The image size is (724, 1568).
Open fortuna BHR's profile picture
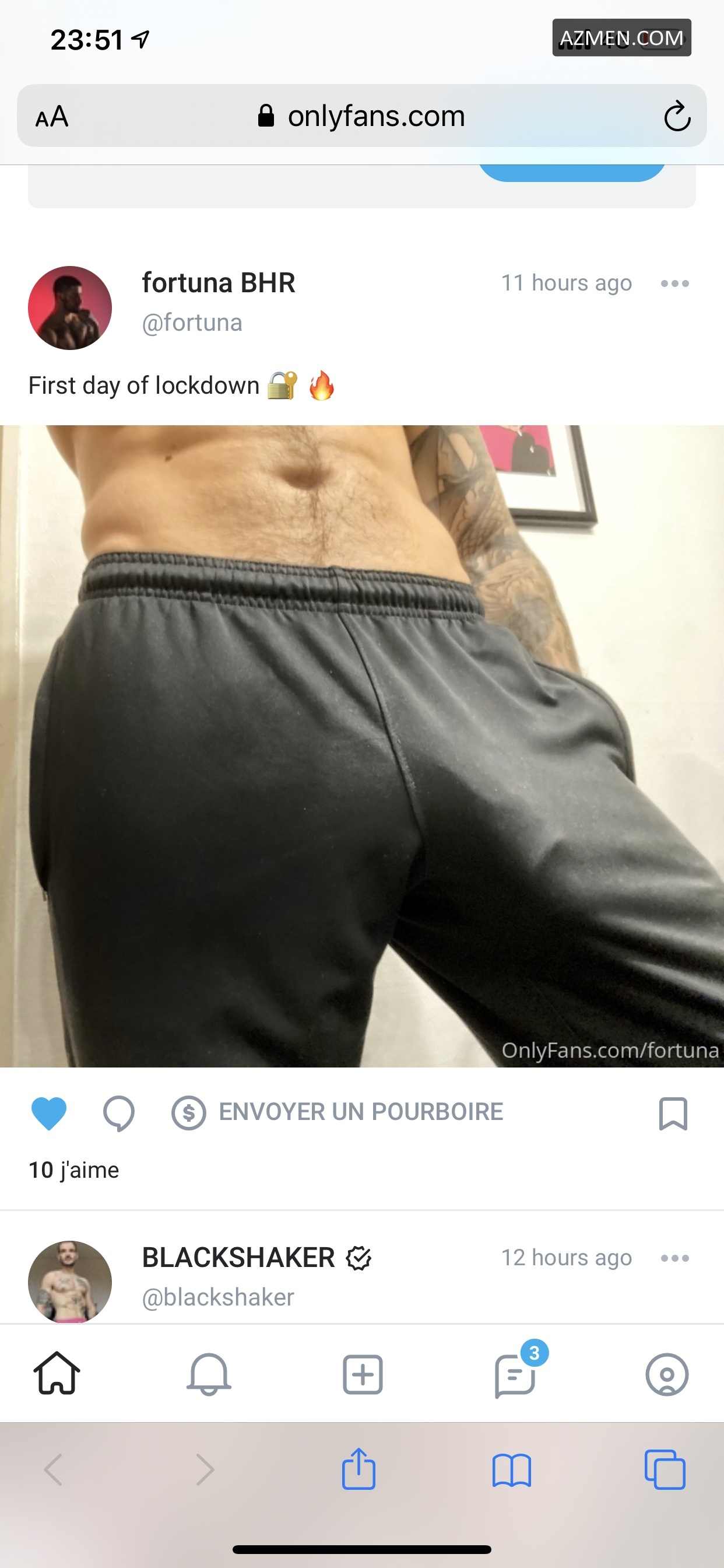70,307
